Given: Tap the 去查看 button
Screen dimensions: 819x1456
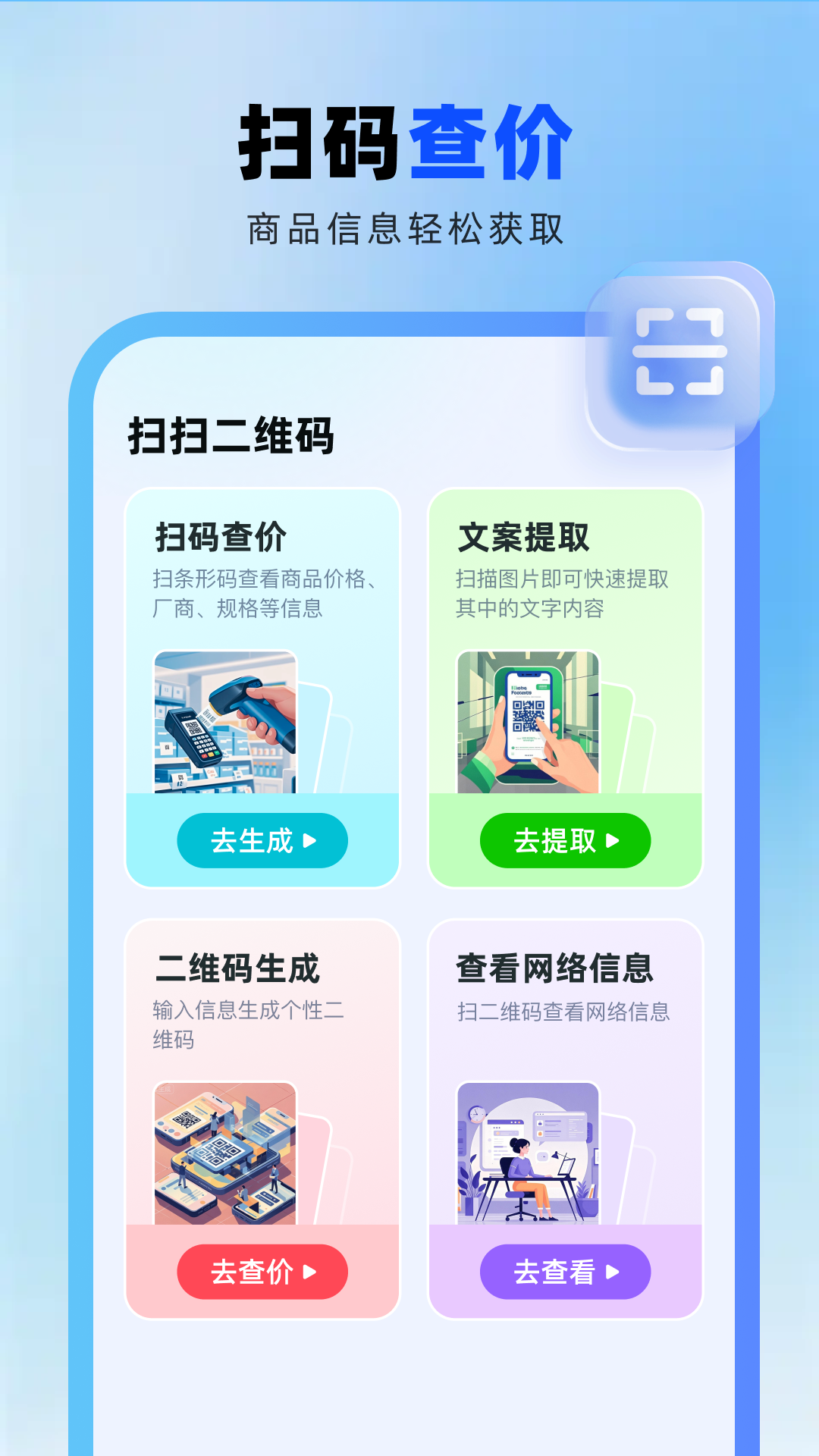Looking at the screenshot, I should pyautogui.click(x=566, y=1272).
